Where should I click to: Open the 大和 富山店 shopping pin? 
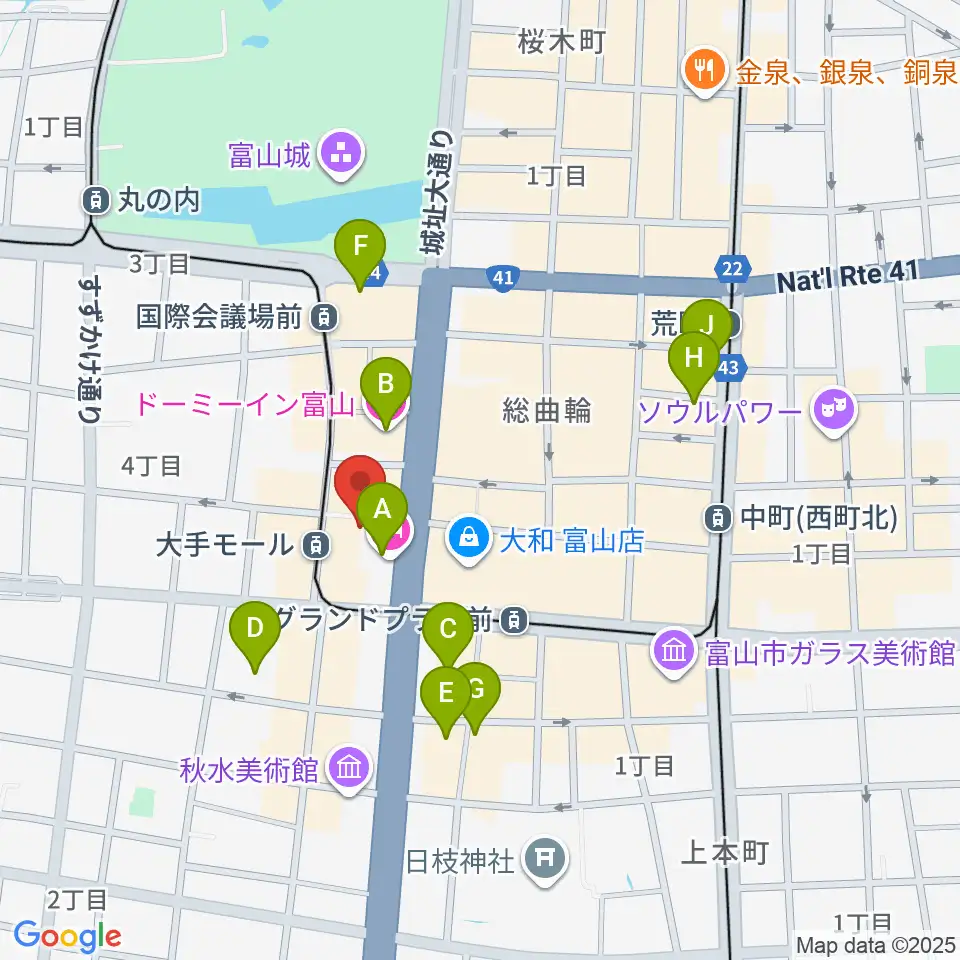point(469,541)
